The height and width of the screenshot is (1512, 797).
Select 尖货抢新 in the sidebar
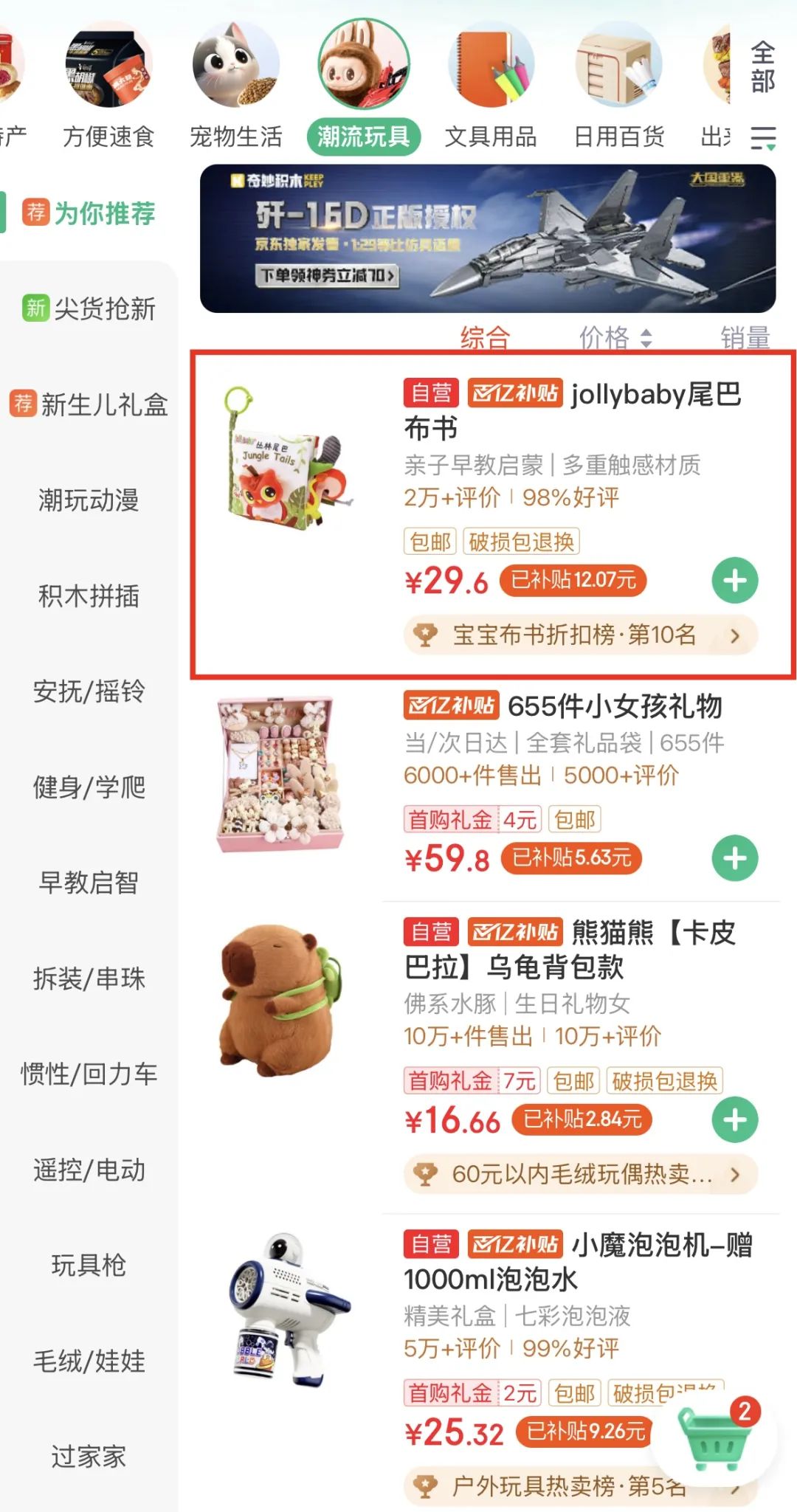89,308
